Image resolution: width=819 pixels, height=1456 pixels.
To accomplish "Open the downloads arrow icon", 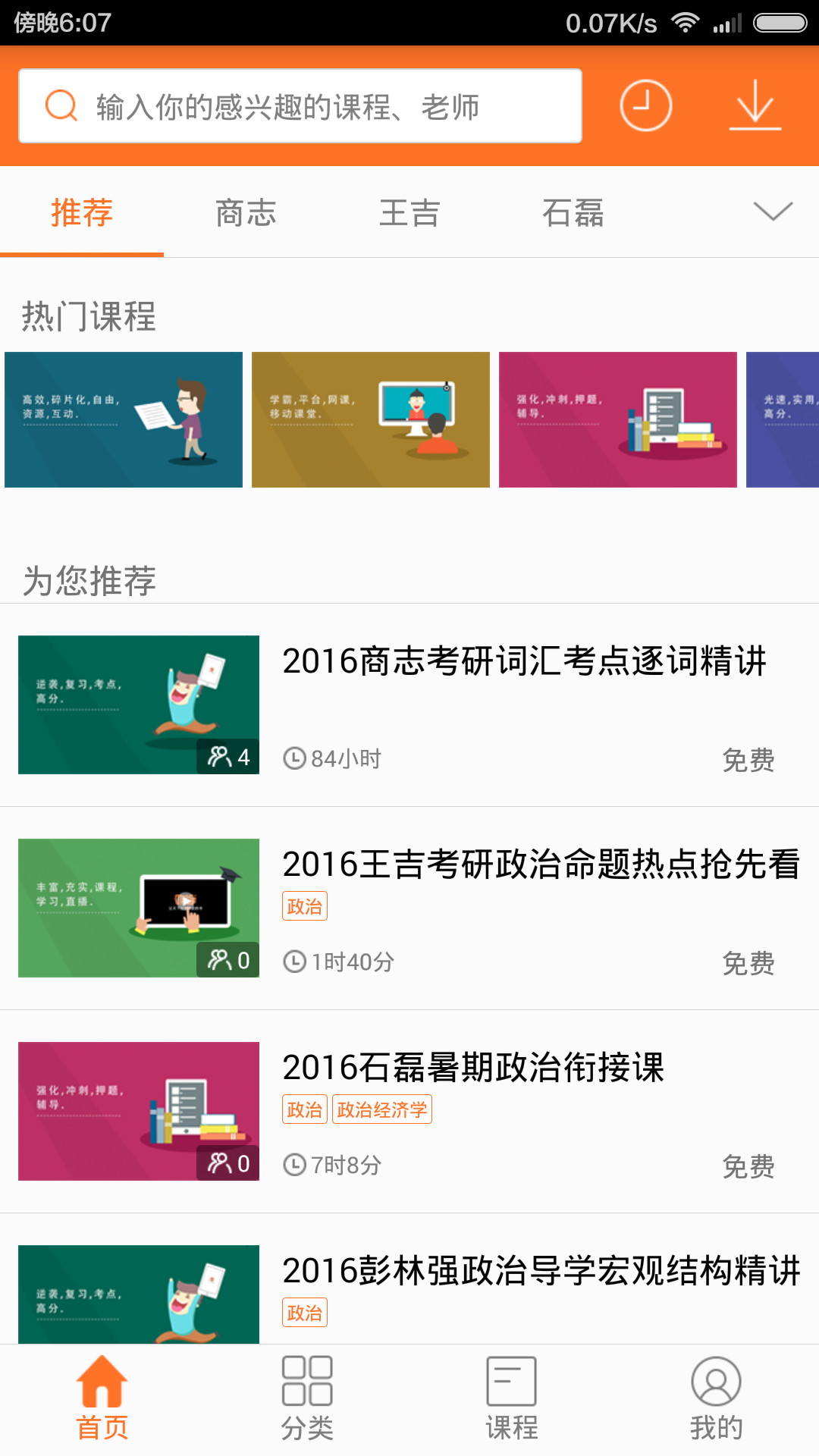I will click(x=755, y=106).
